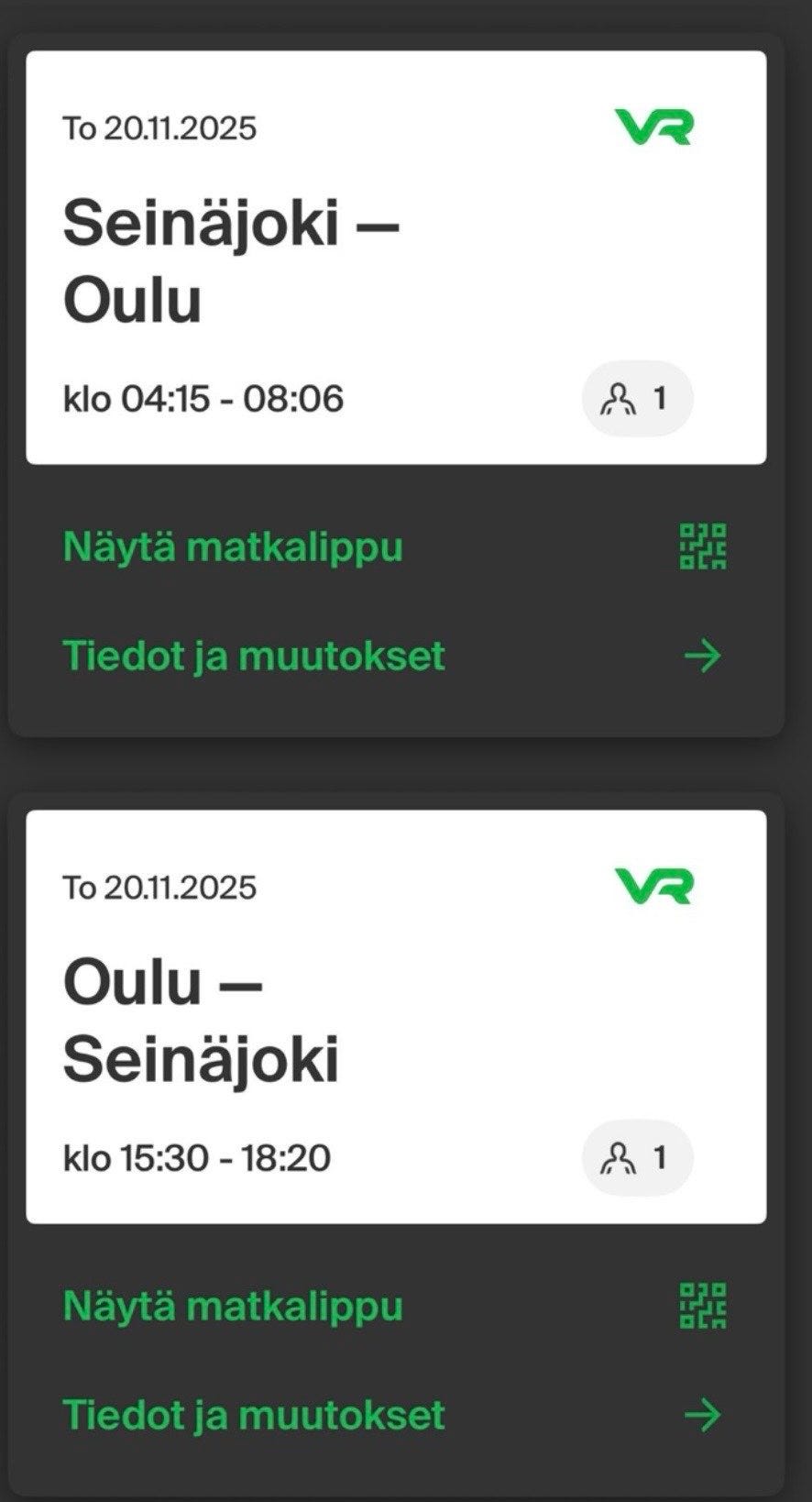The width and height of the screenshot is (812, 1502).
Task: Select the time klo 04:15 - 08:06
Action: click(203, 398)
